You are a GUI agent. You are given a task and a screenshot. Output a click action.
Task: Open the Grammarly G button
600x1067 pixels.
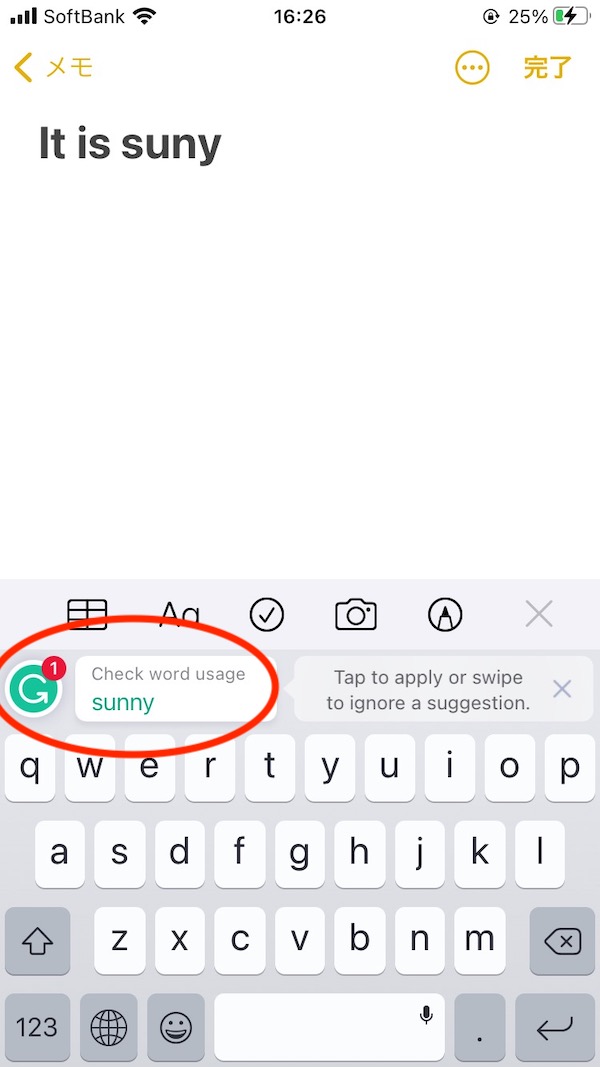click(x=34, y=689)
